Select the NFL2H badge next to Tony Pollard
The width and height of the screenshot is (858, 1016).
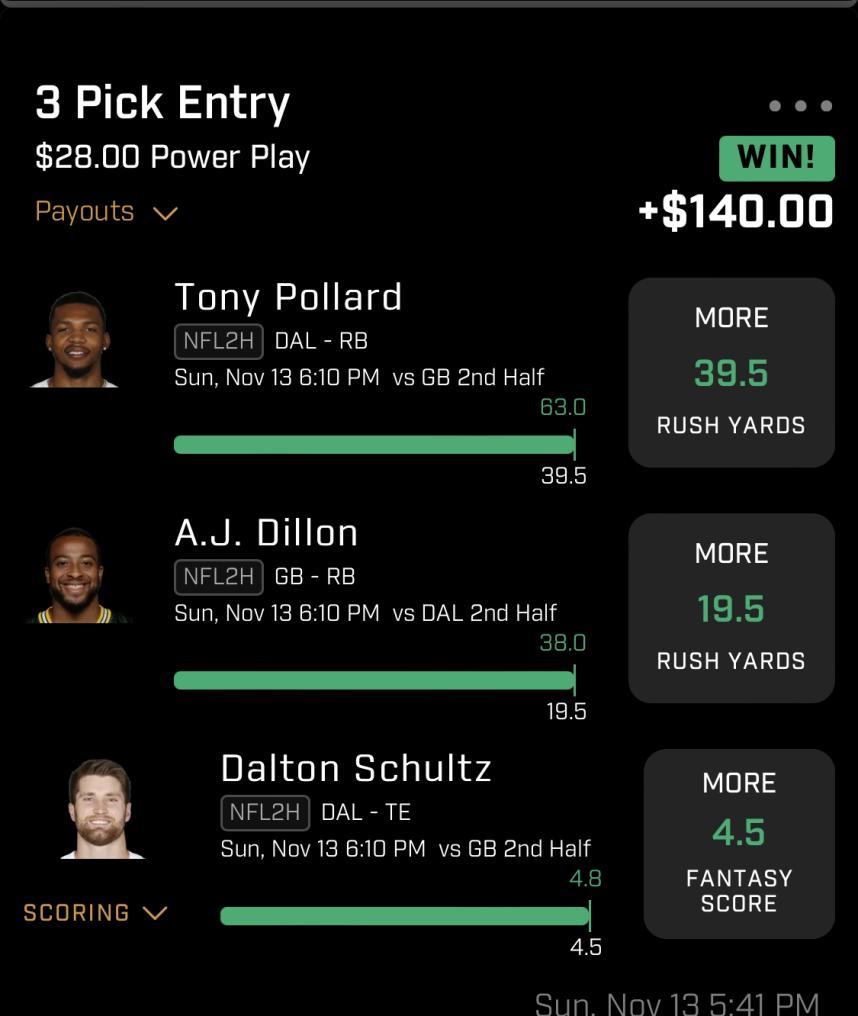[x=218, y=340]
